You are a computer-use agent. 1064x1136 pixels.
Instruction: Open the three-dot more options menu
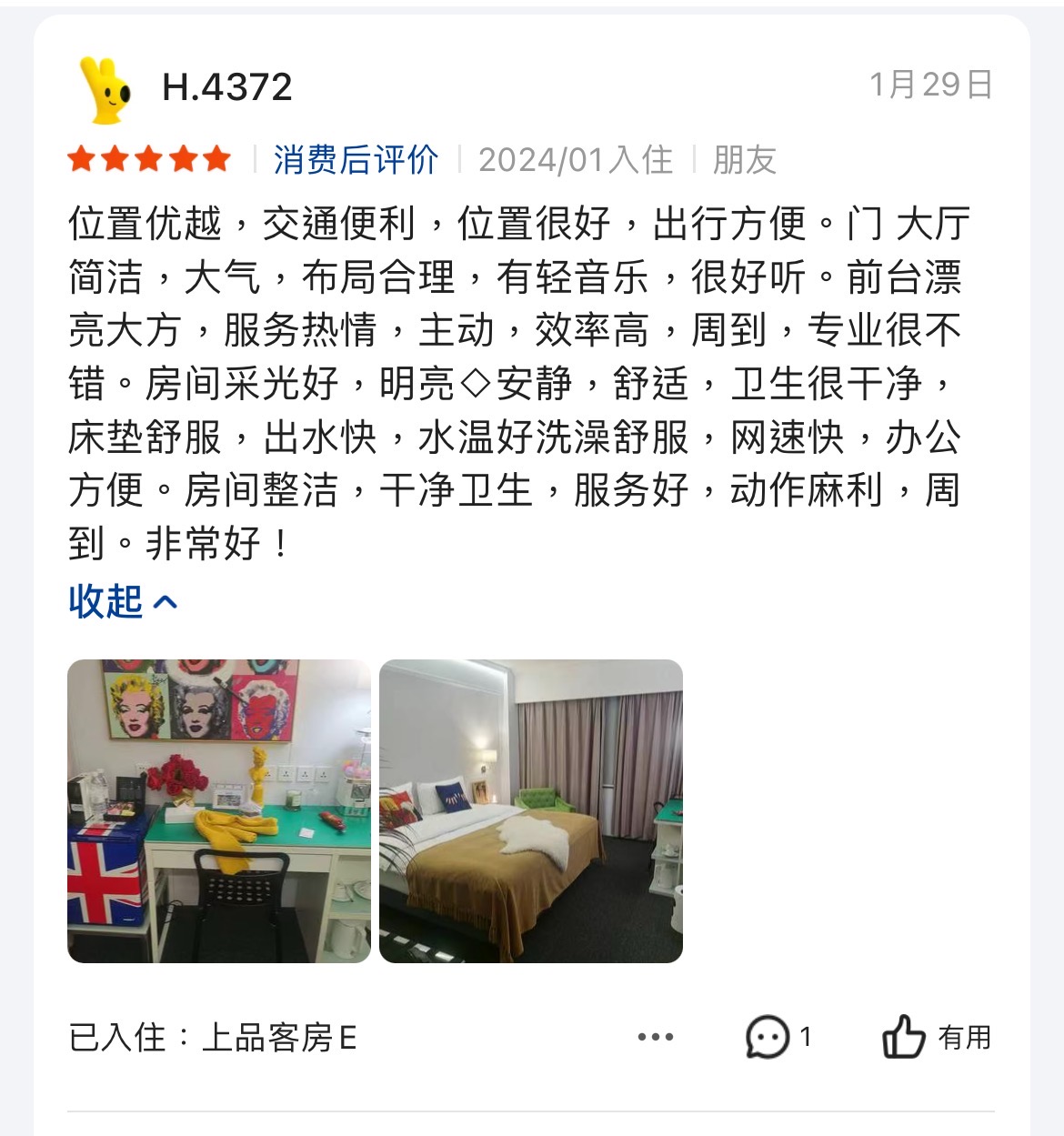[655, 1037]
